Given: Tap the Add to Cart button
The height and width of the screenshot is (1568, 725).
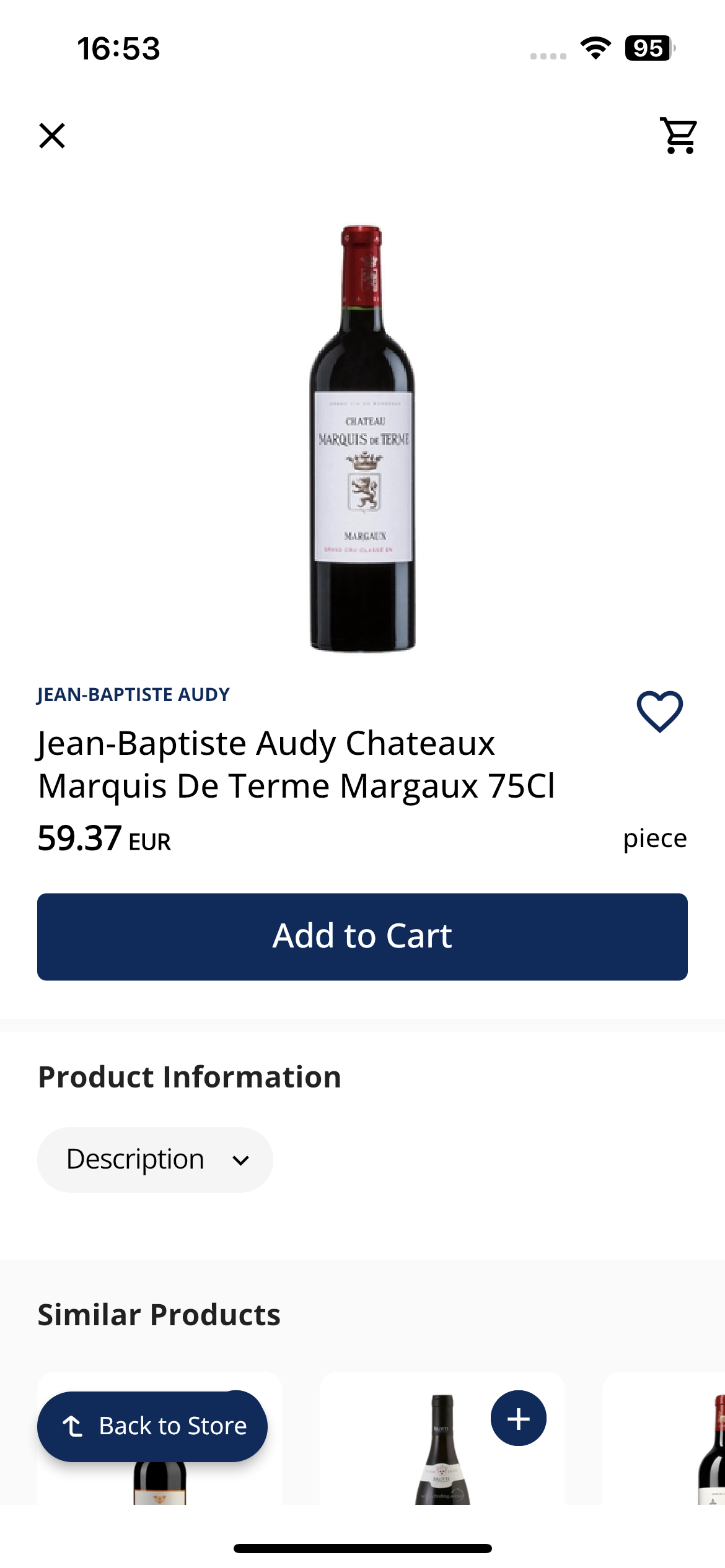Looking at the screenshot, I should [362, 936].
